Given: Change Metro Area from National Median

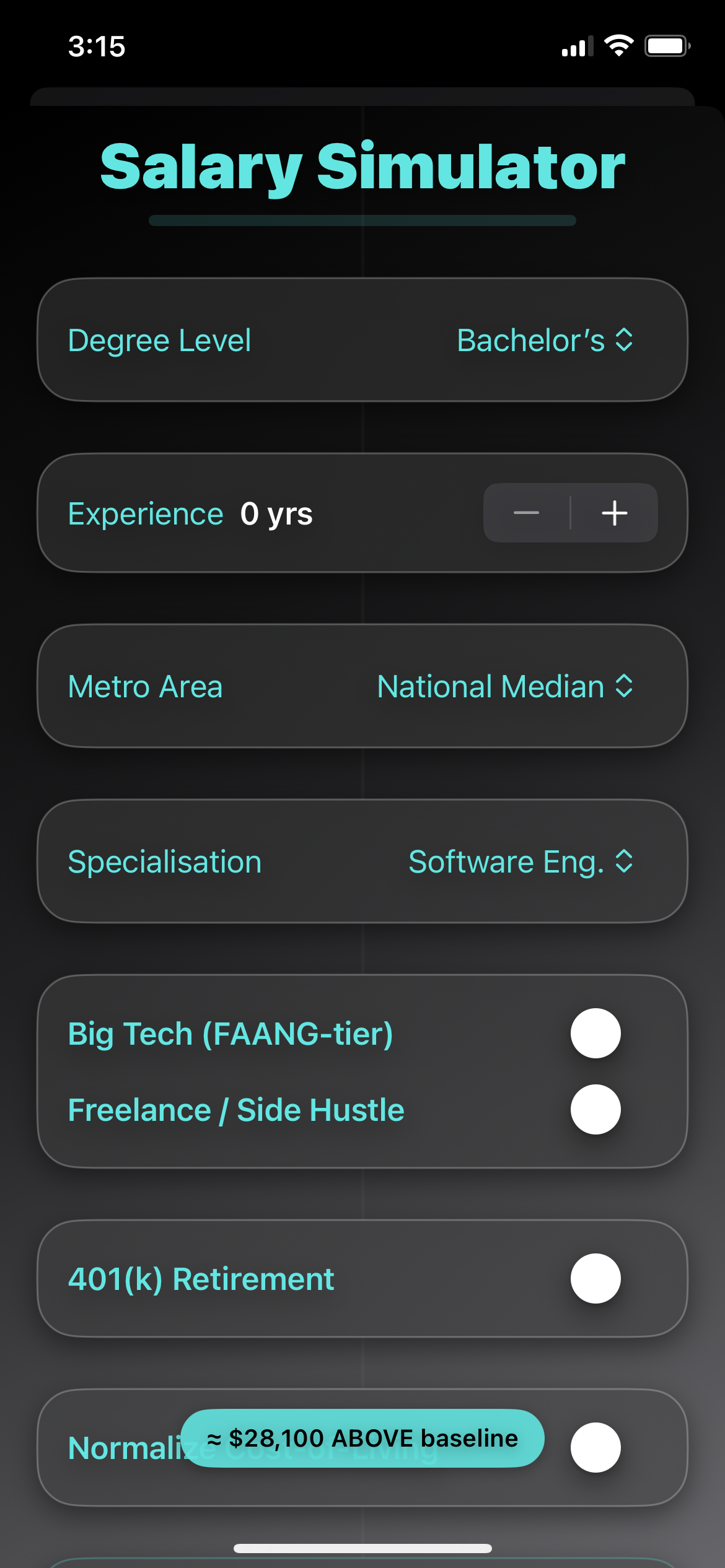Looking at the screenshot, I should click(505, 686).
